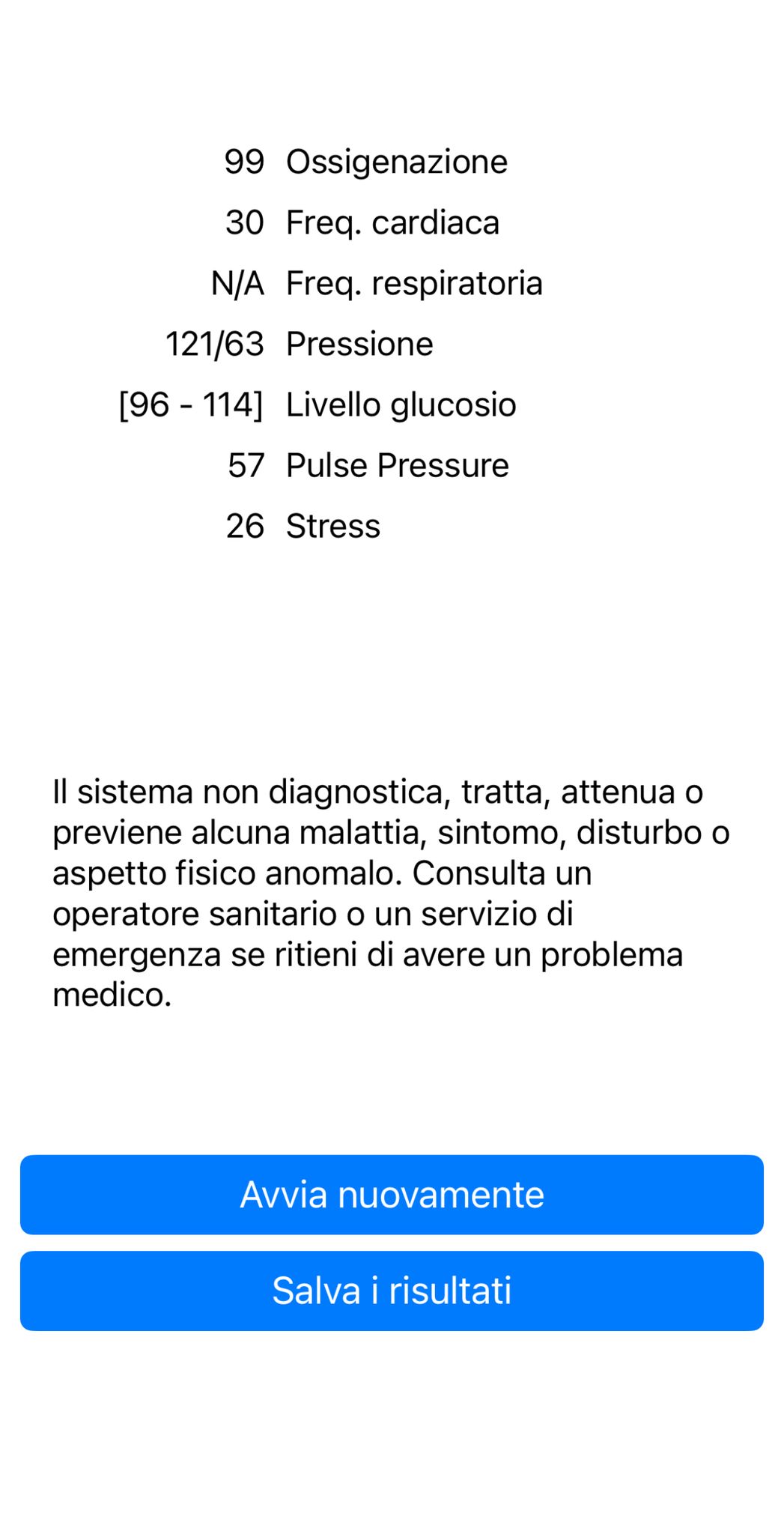Save results with Salva i risultati
Viewport: 784px width, 1534px height.
pos(392,1291)
